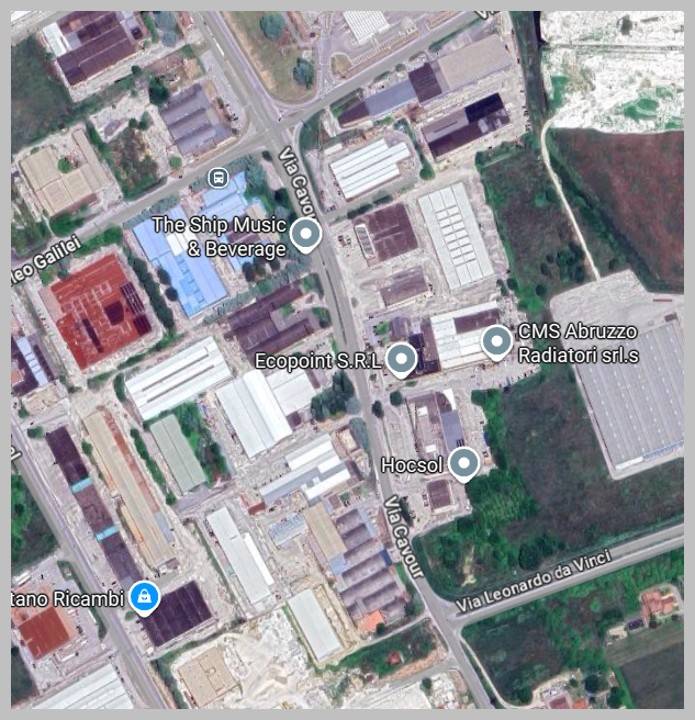This screenshot has height=720, width=695.
Task: Open The Ship Music & Beverage marker
Action: pos(305,236)
